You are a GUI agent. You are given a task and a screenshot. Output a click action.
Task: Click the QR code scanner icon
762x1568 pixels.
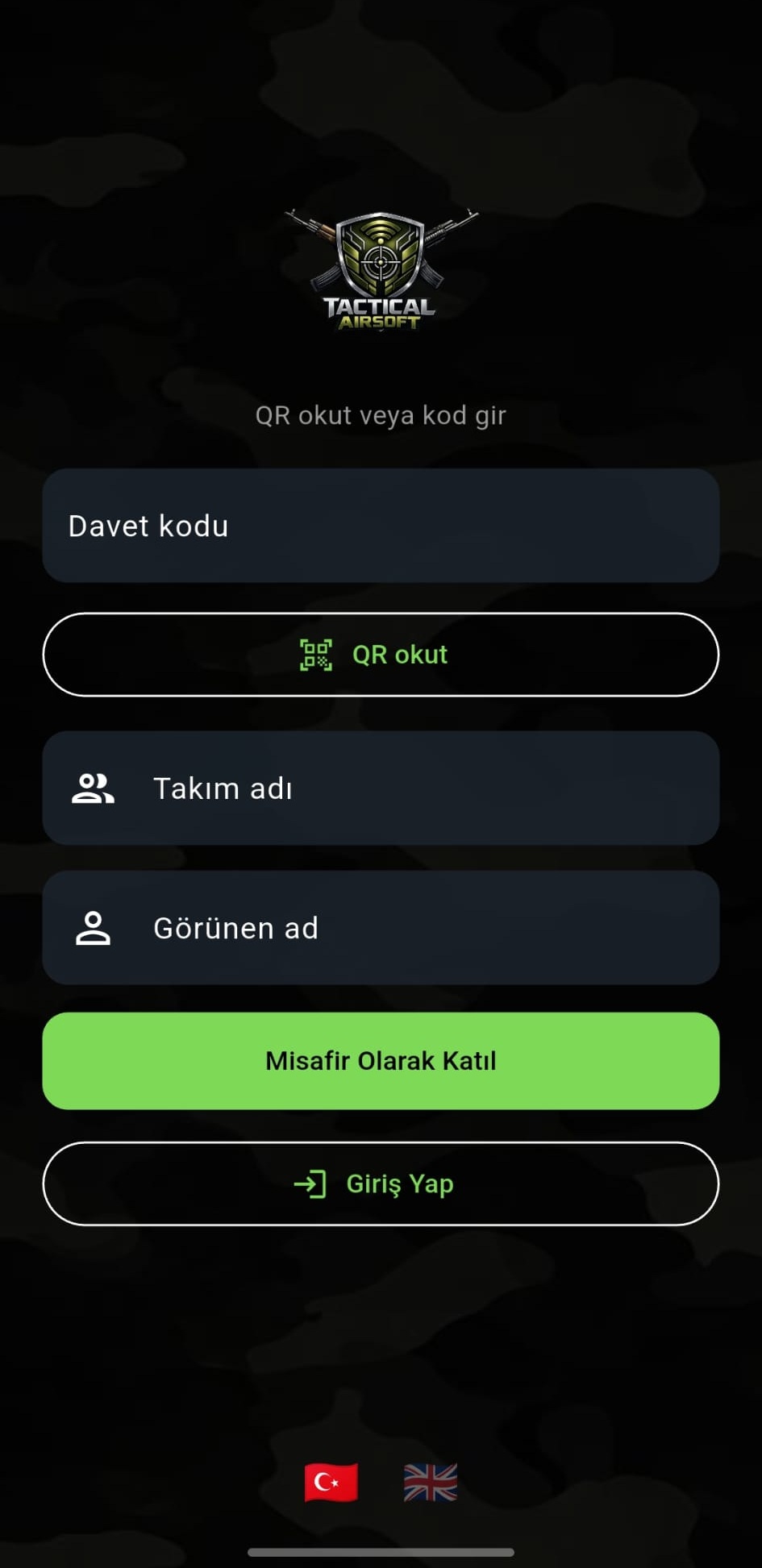pyautogui.click(x=317, y=655)
